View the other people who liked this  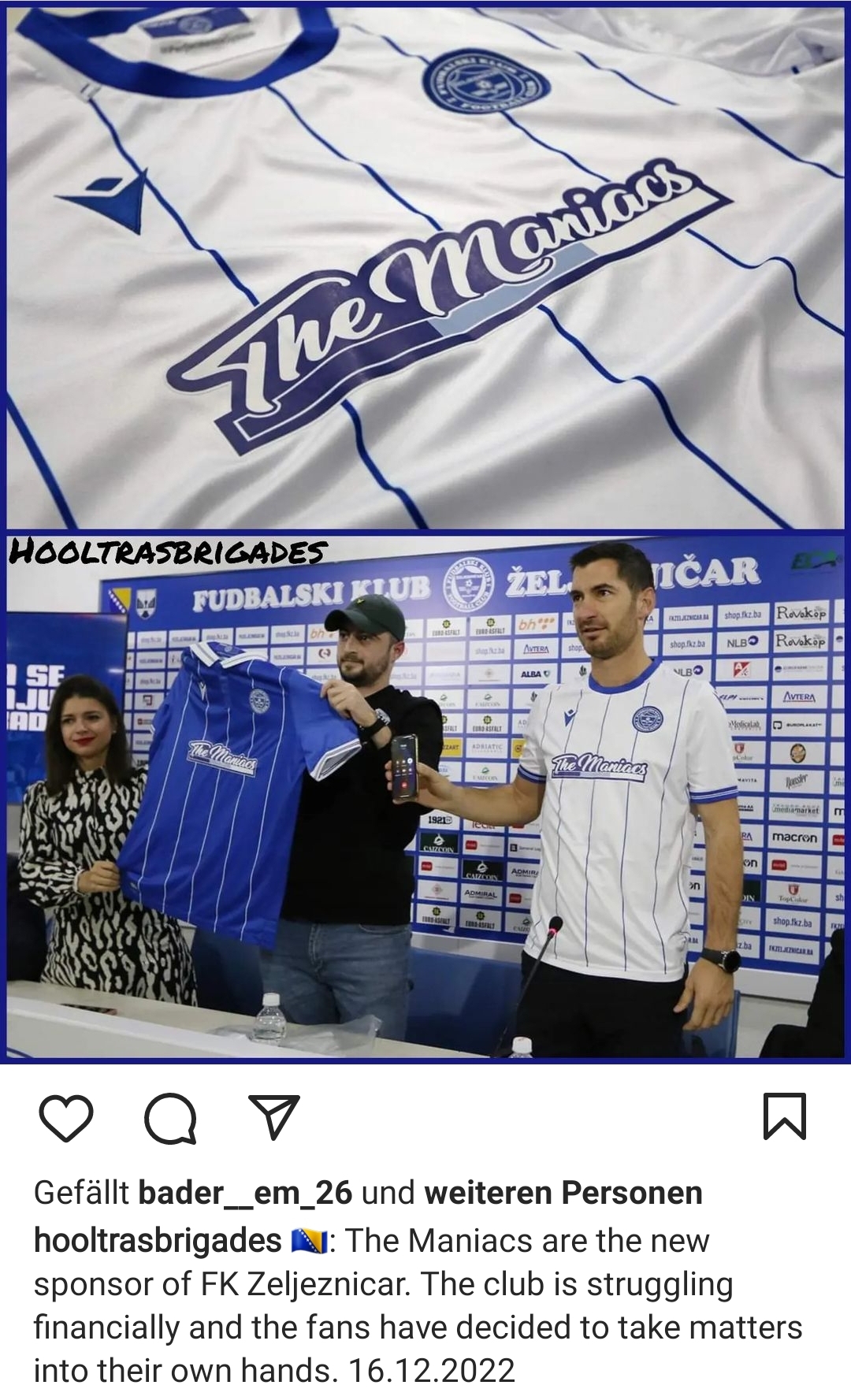point(563,1193)
